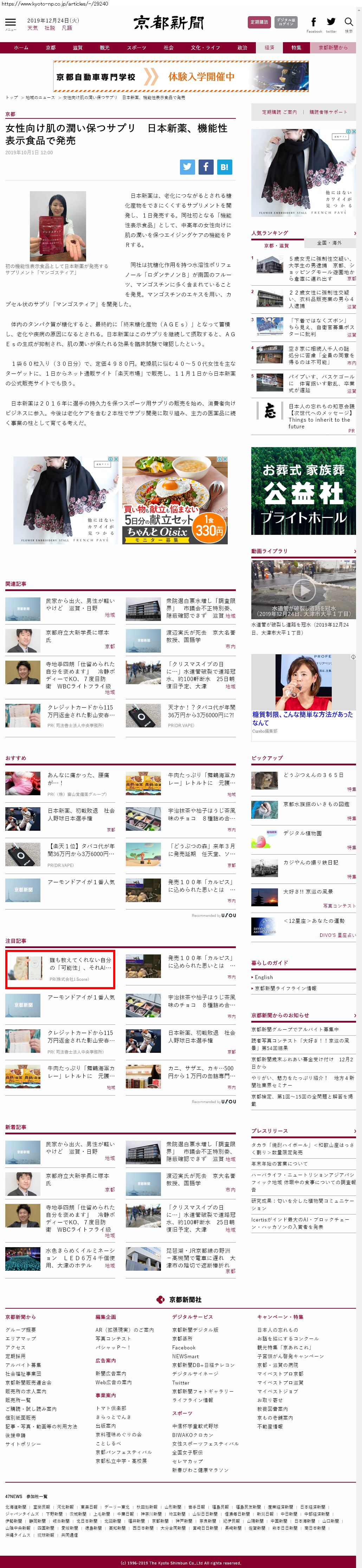This screenshot has height=1568, width=362.
Task: Switch to the 滋賀 navigation tab
Action: coord(77,47)
